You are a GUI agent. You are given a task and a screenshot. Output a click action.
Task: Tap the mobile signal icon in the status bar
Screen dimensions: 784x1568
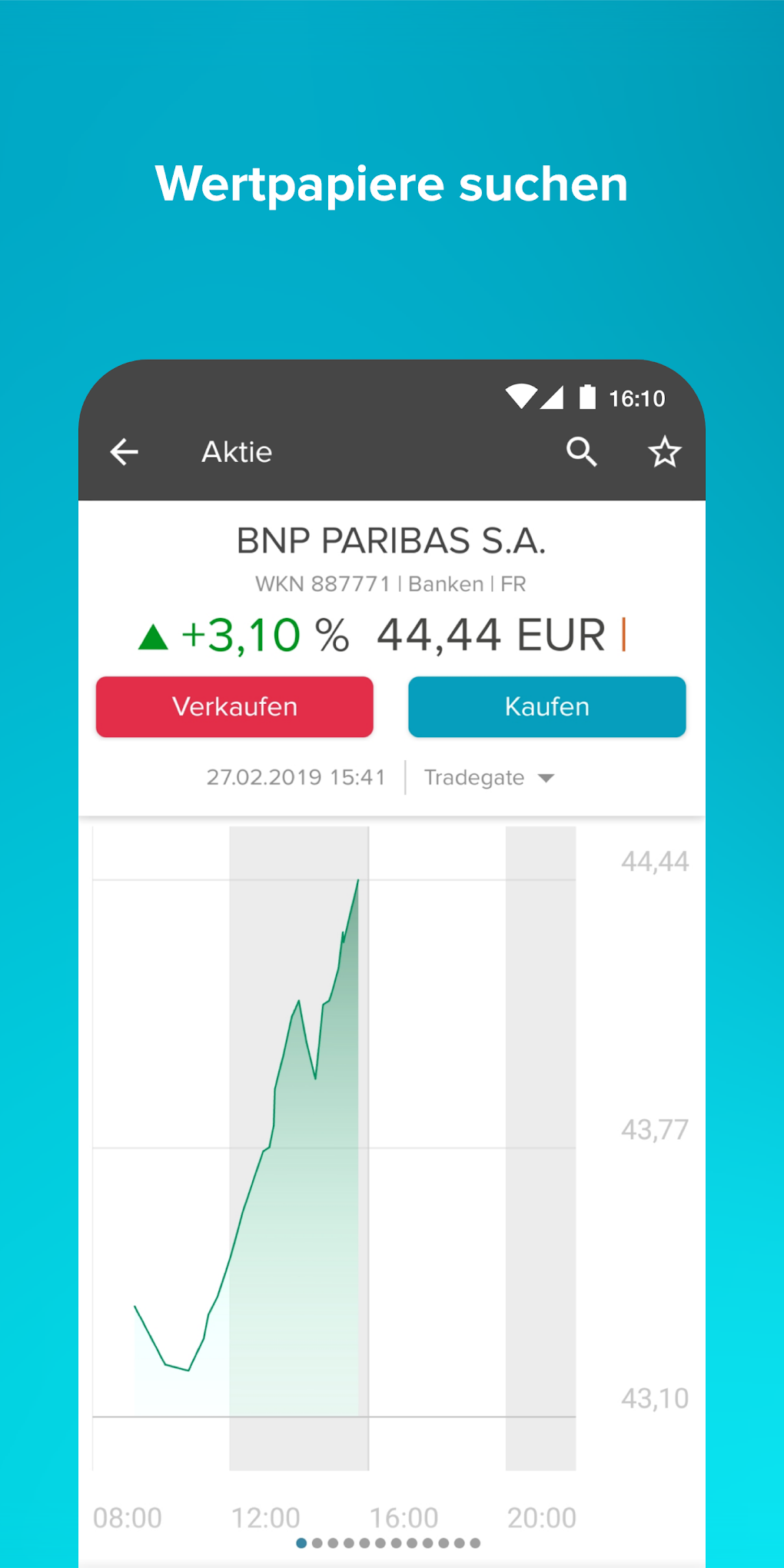[555, 397]
